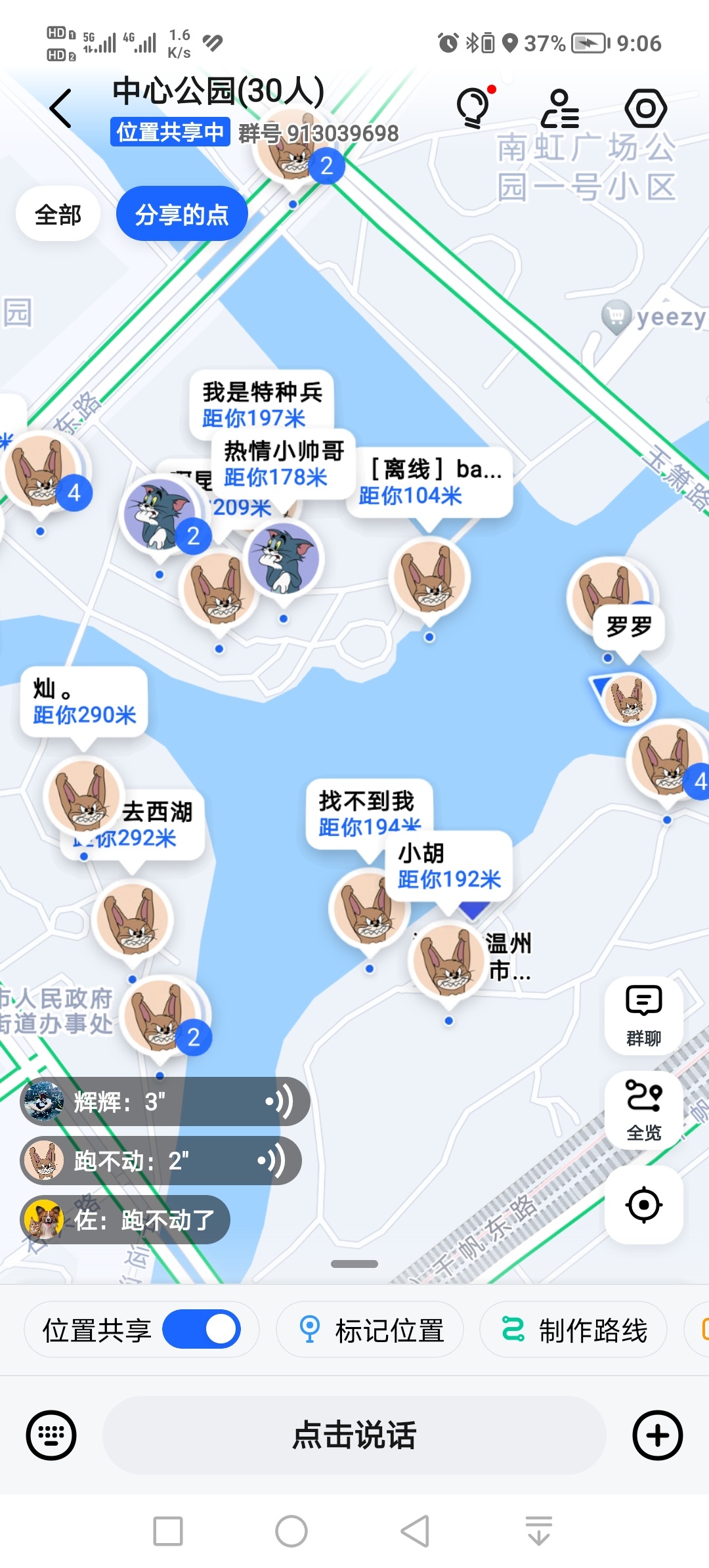Switch to keyboard text input
The image size is (709, 1568).
51,1435
